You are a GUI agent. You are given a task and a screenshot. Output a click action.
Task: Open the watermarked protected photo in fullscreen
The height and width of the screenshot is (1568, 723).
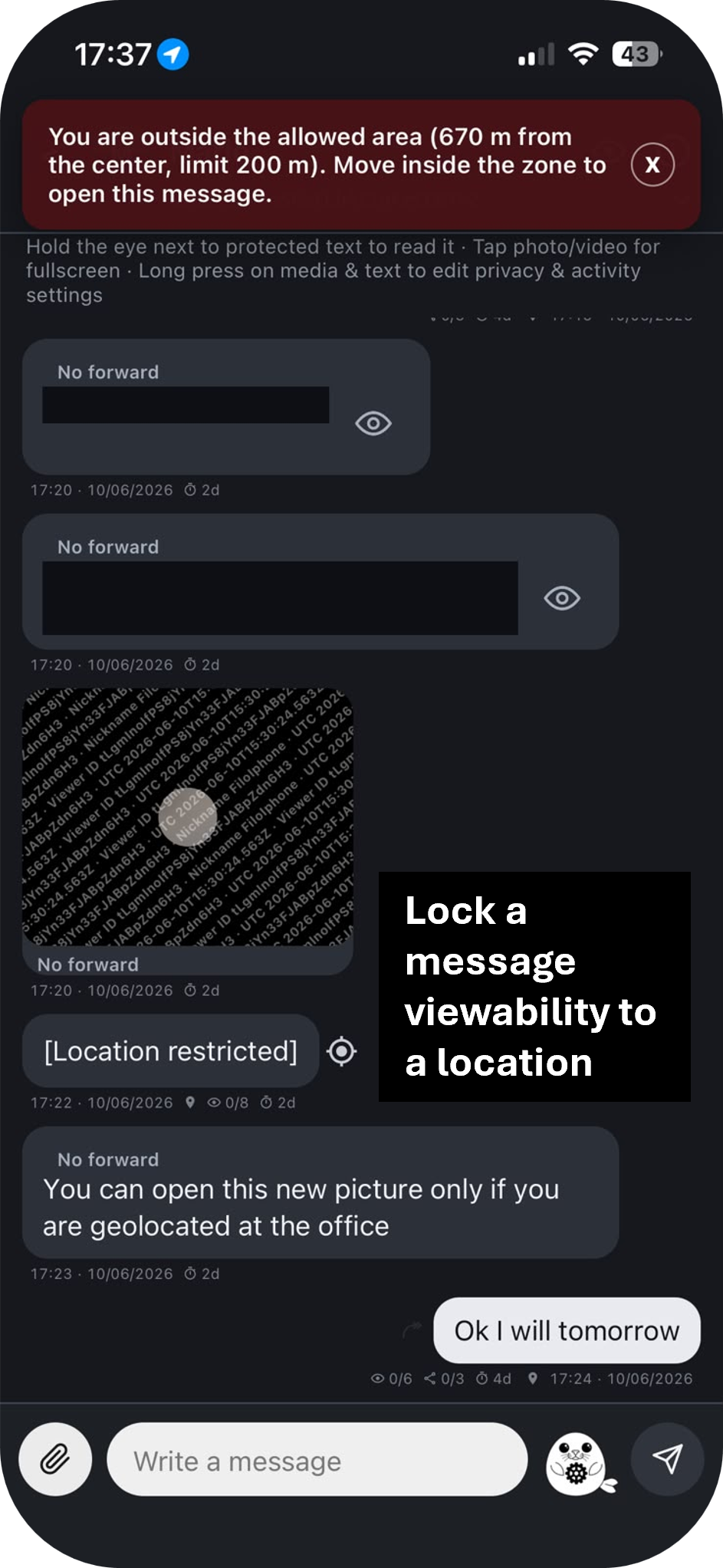(188, 817)
